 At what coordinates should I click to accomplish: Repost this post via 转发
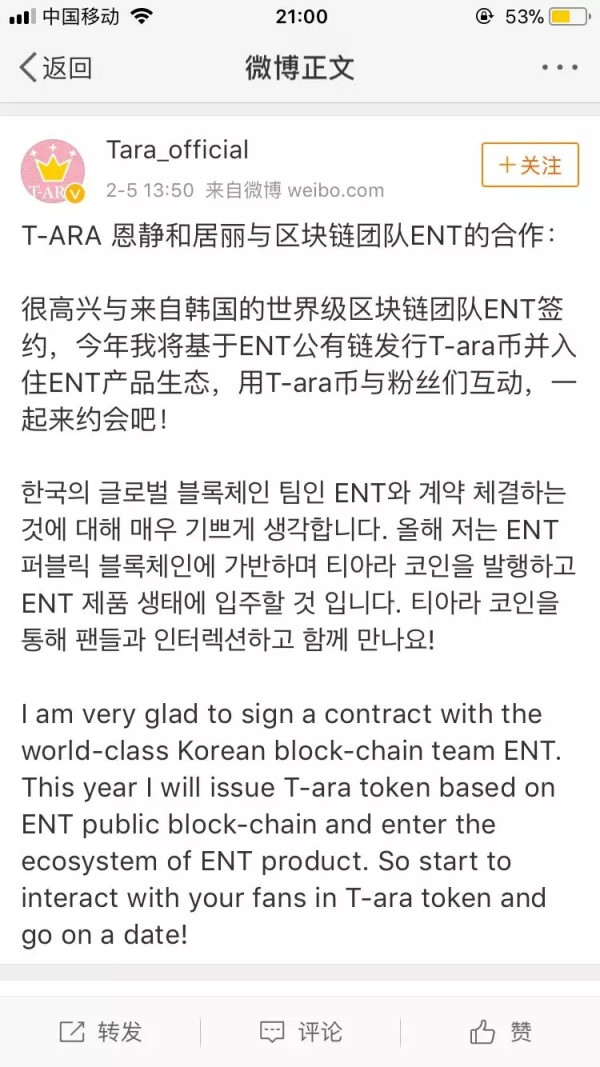point(101,1032)
